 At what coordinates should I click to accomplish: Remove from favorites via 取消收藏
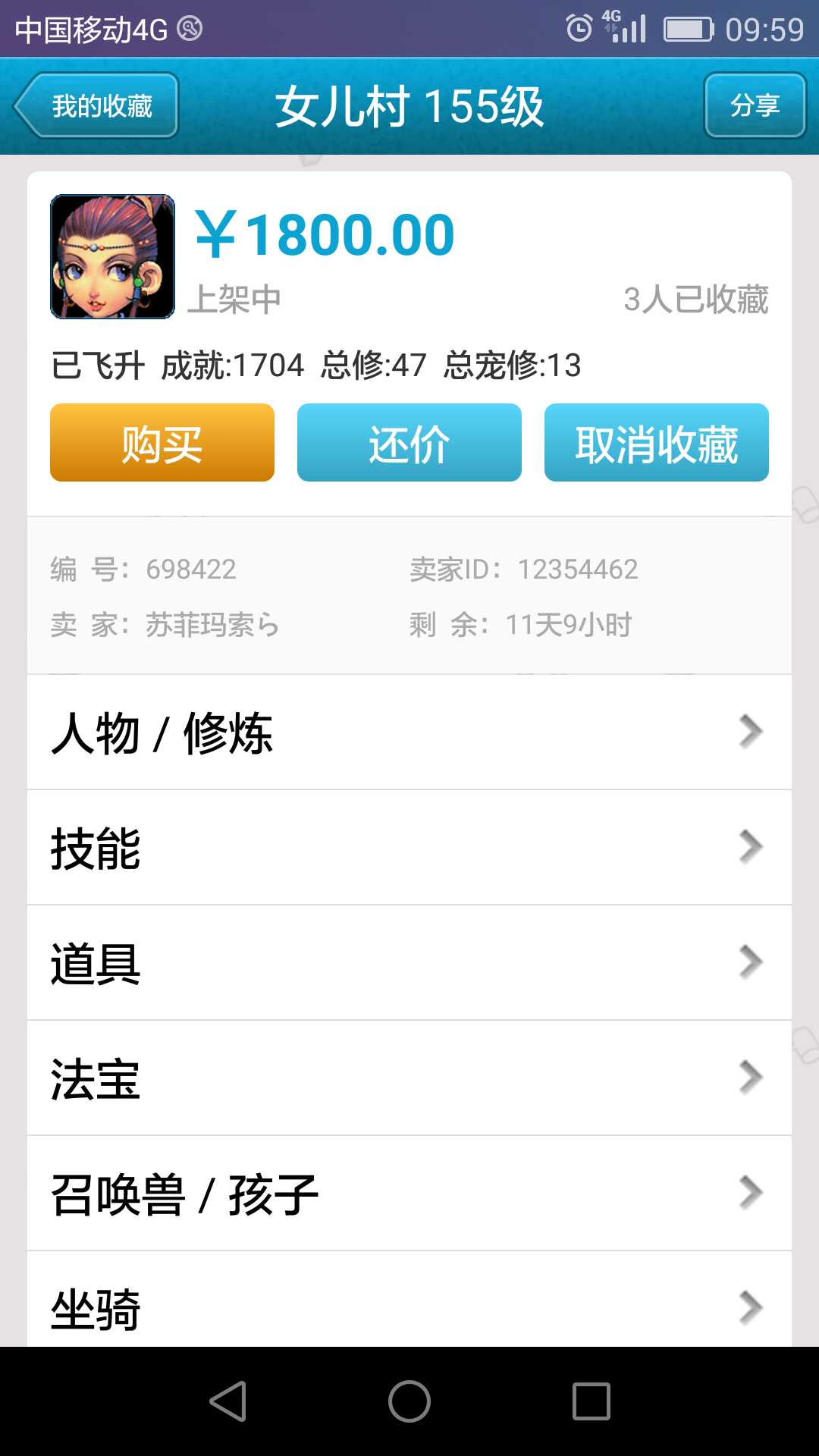coord(657,443)
